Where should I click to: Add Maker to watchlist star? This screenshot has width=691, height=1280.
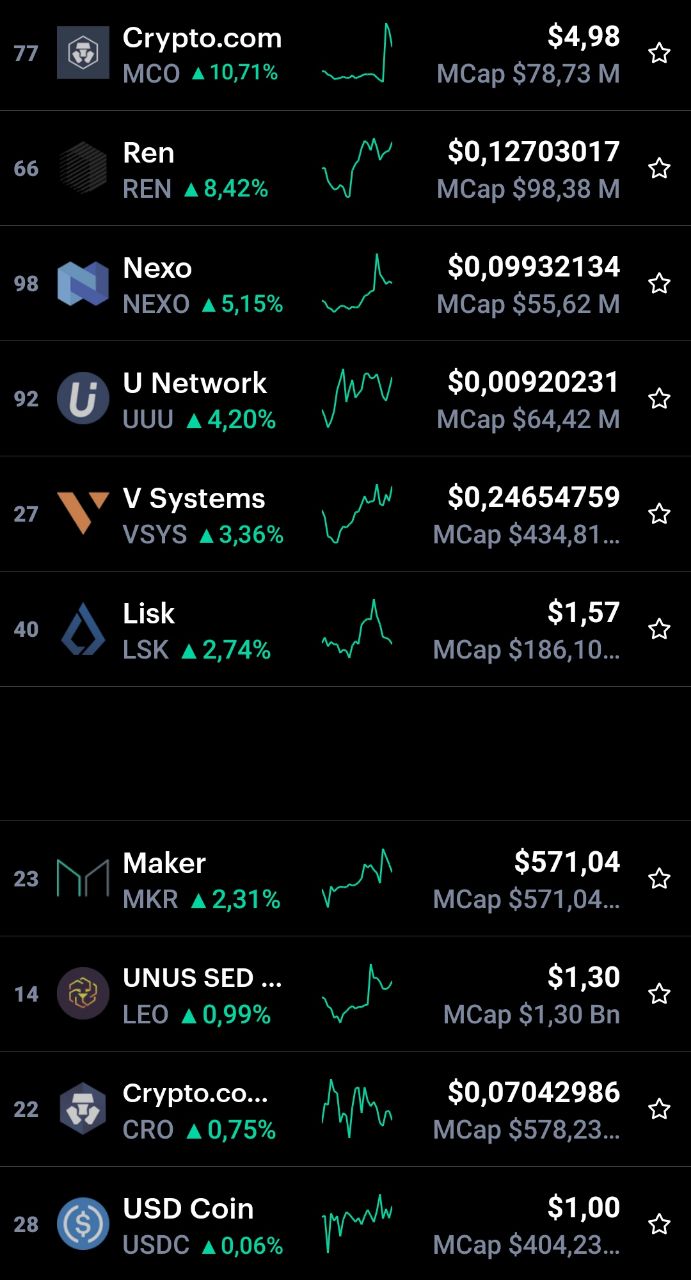[659, 878]
